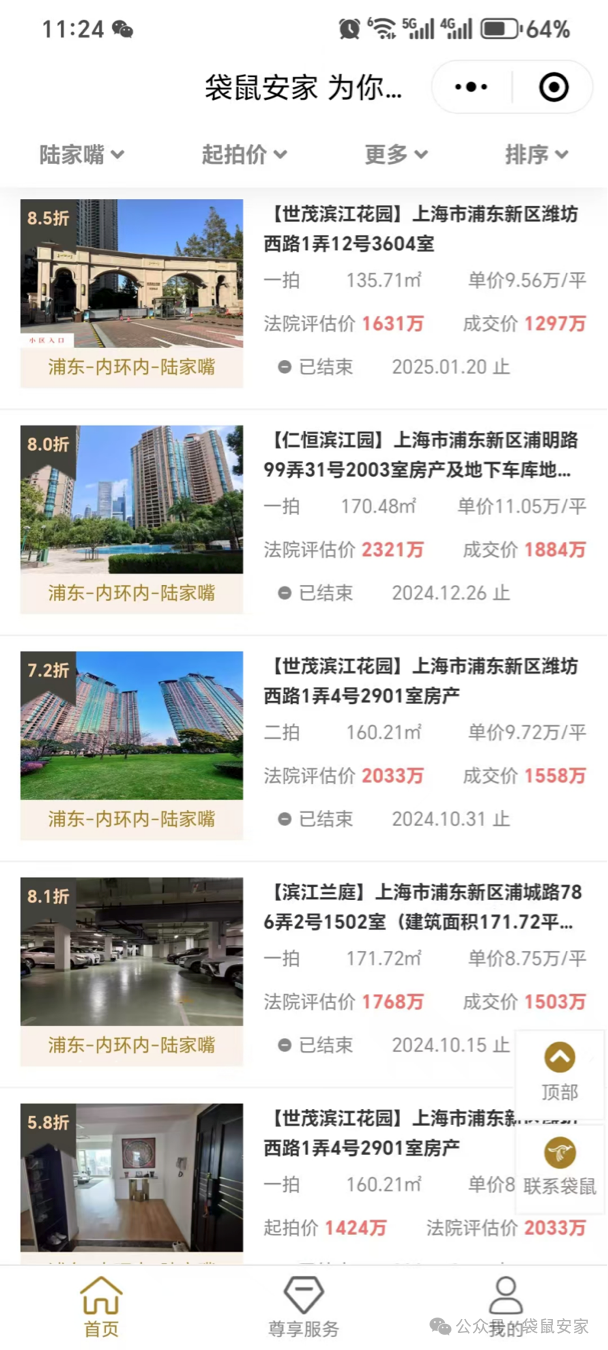Tap 联系袋鼠 to contact support
The height and width of the screenshot is (1350, 608).
click(x=559, y=1167)
